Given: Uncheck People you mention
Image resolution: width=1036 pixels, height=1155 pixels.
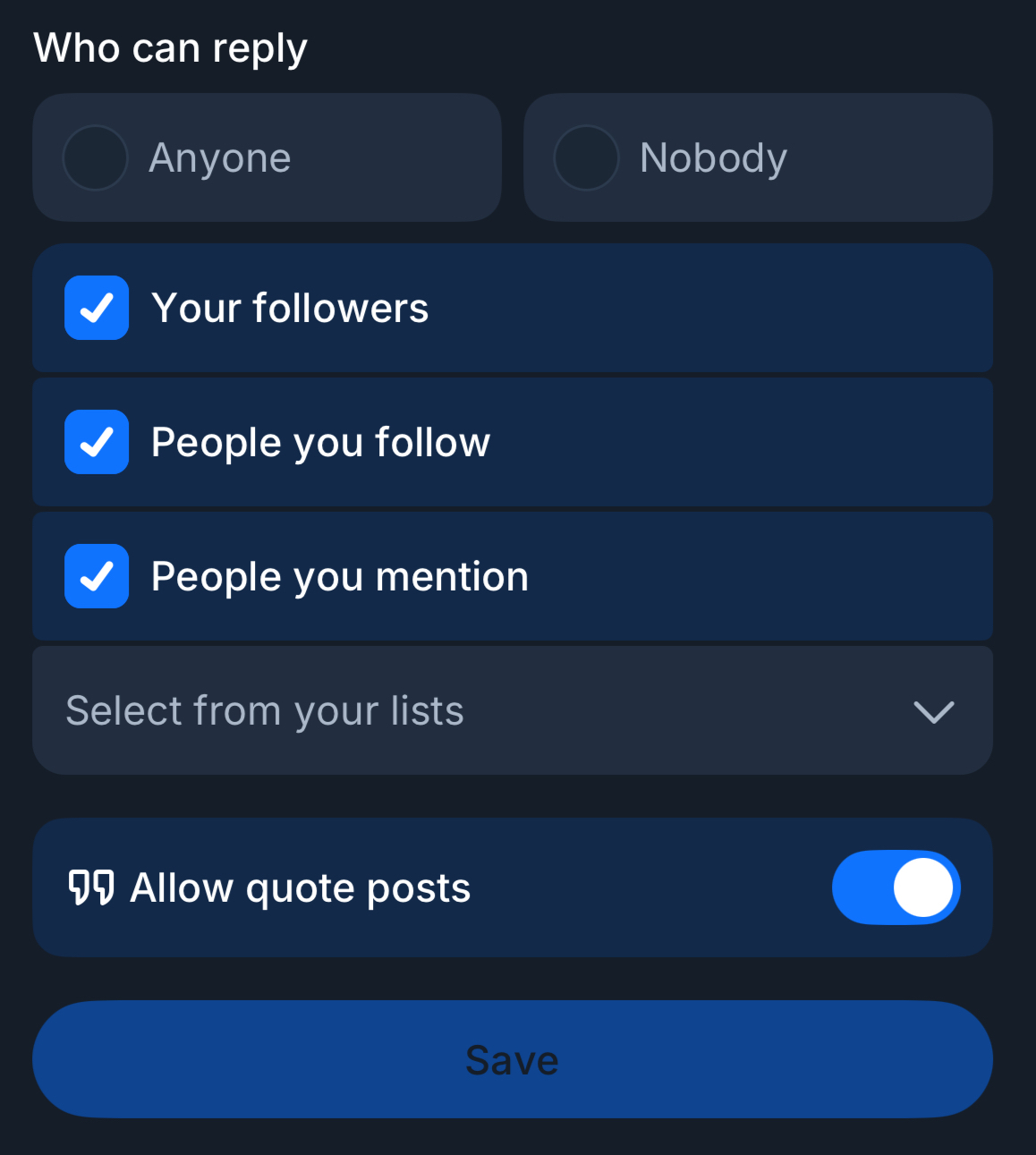Looking at the screenshot, I should [97, 576].
